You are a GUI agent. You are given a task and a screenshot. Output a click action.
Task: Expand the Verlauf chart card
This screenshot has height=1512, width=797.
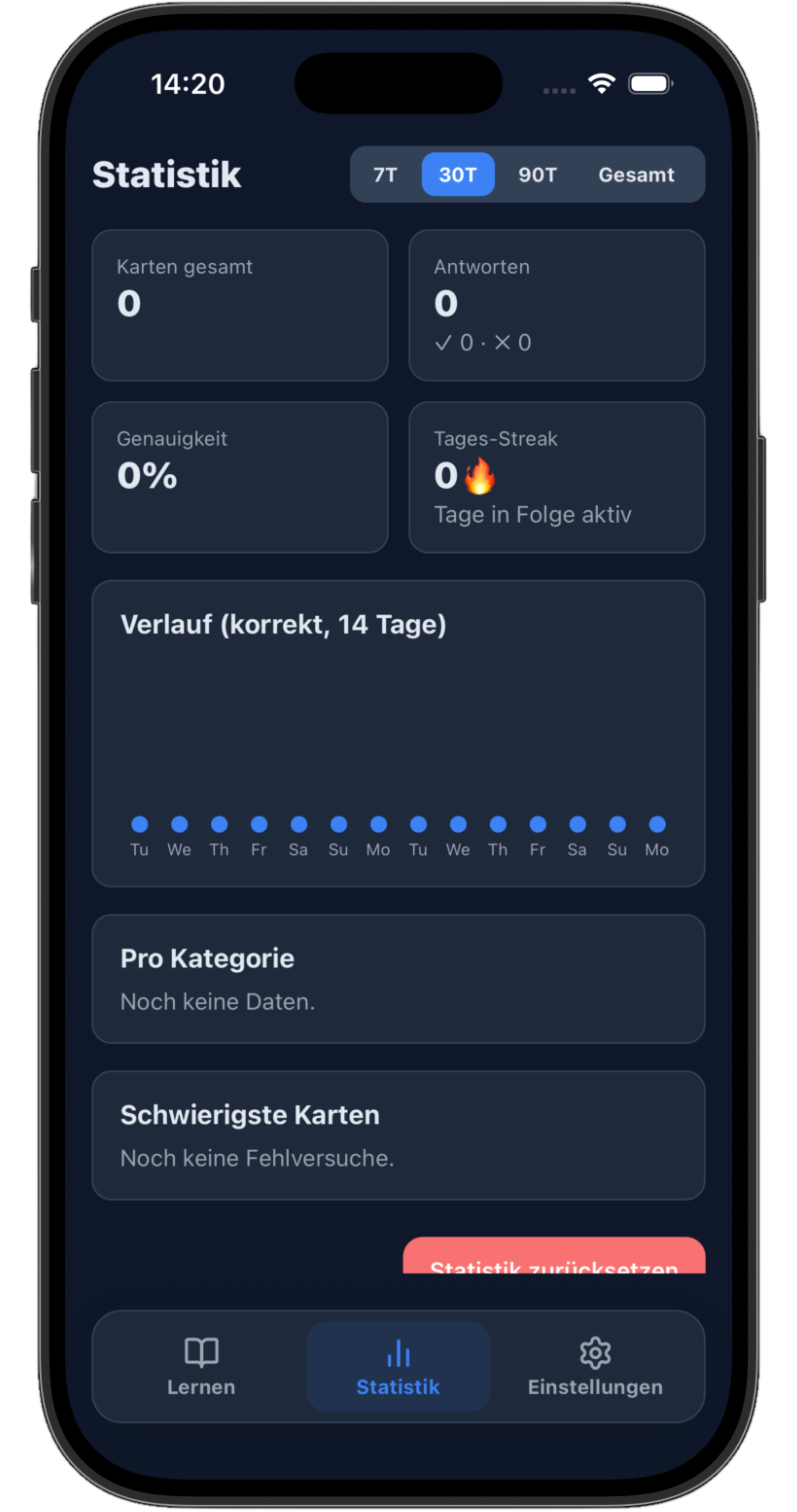pyautogui.click(x=398, y=734)
